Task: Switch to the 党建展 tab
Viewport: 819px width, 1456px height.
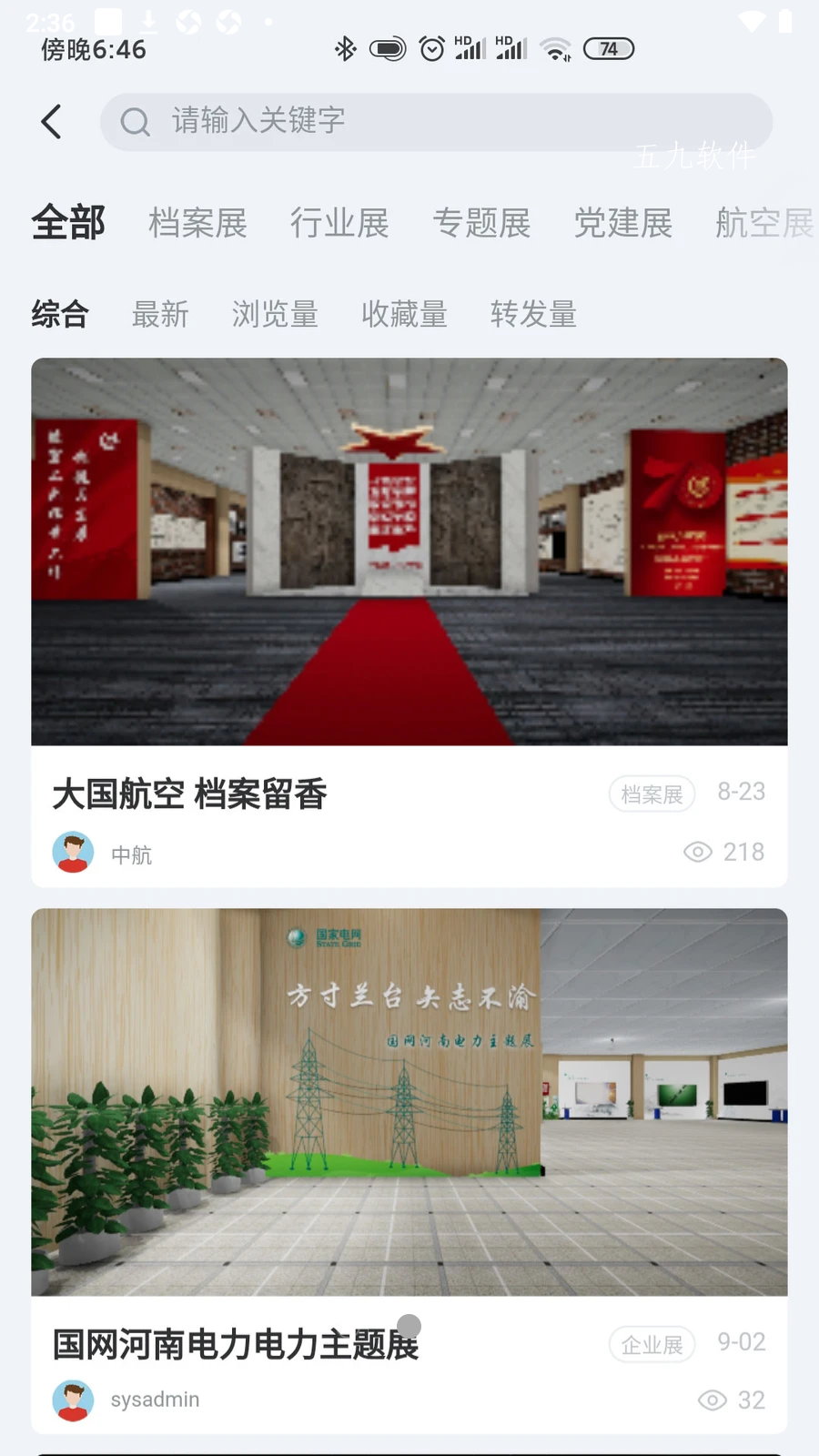Action: [623, 223]
